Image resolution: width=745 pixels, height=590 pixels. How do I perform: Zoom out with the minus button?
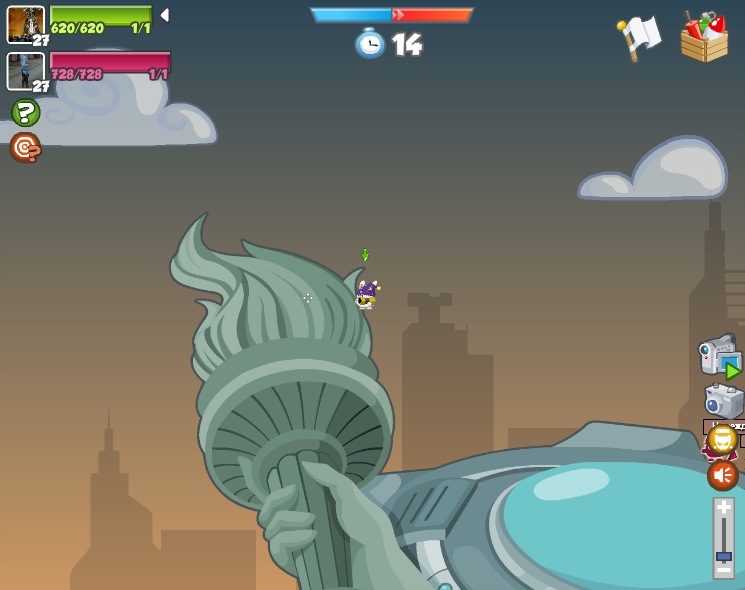(723, 570)
